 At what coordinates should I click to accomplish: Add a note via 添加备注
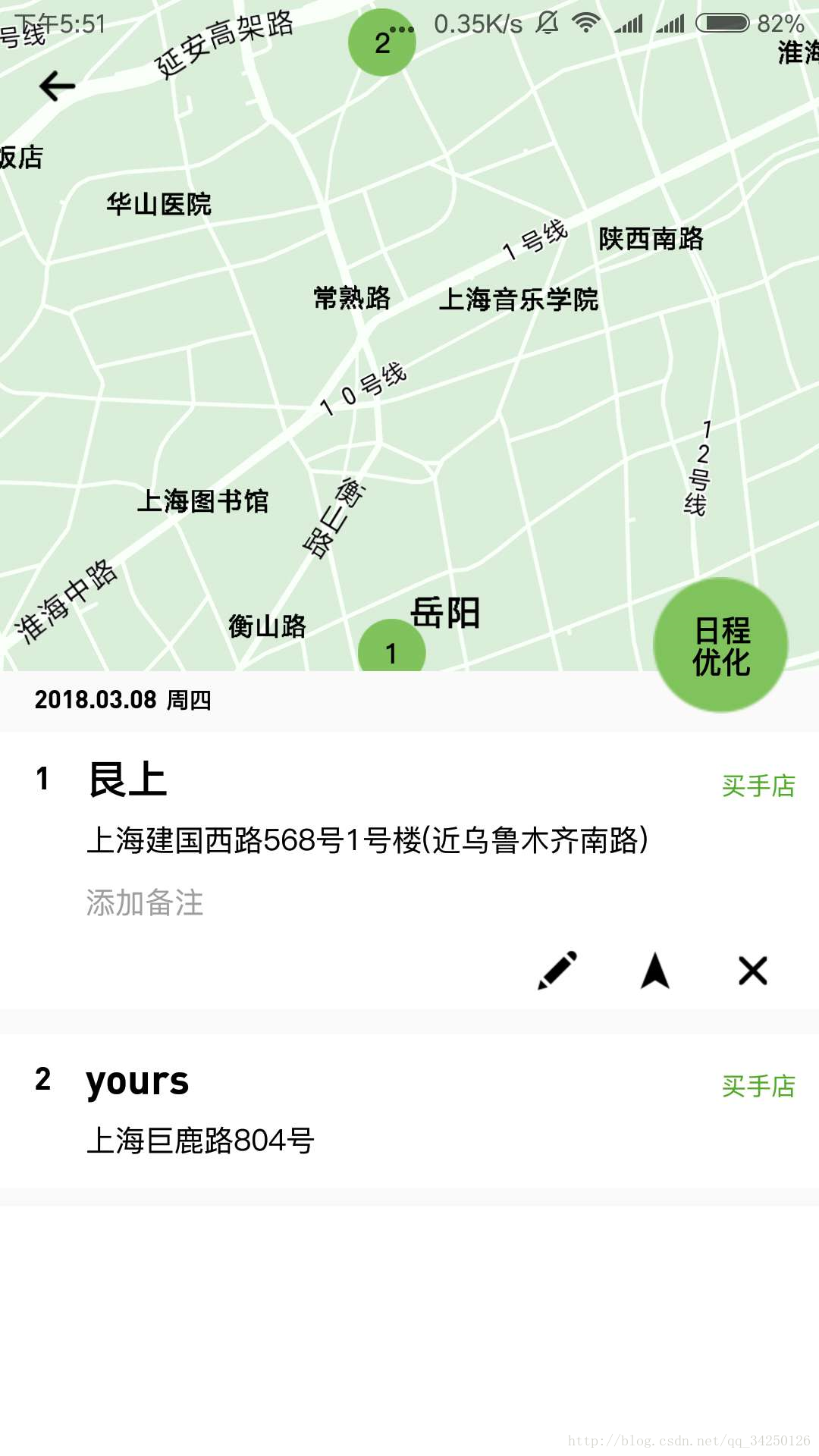coord(145,902)
